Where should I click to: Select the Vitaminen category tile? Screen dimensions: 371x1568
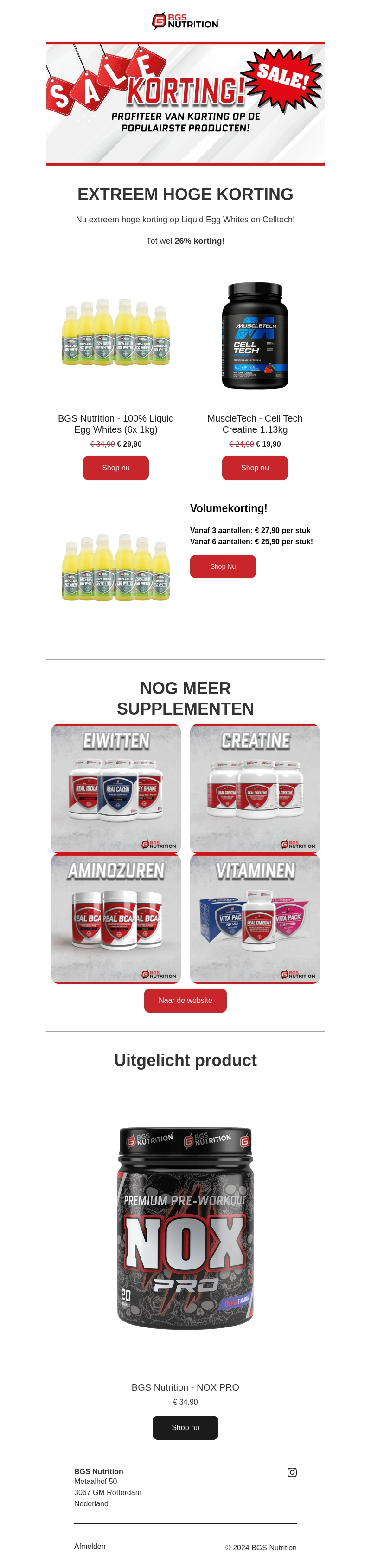255,918
